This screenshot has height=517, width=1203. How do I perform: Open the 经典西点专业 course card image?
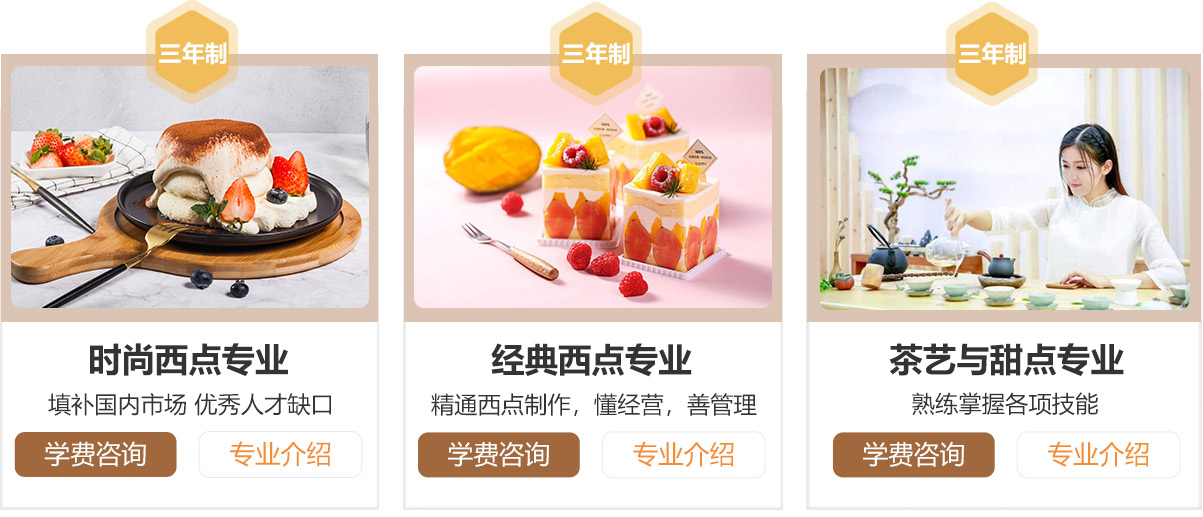[x=593, y=190]
